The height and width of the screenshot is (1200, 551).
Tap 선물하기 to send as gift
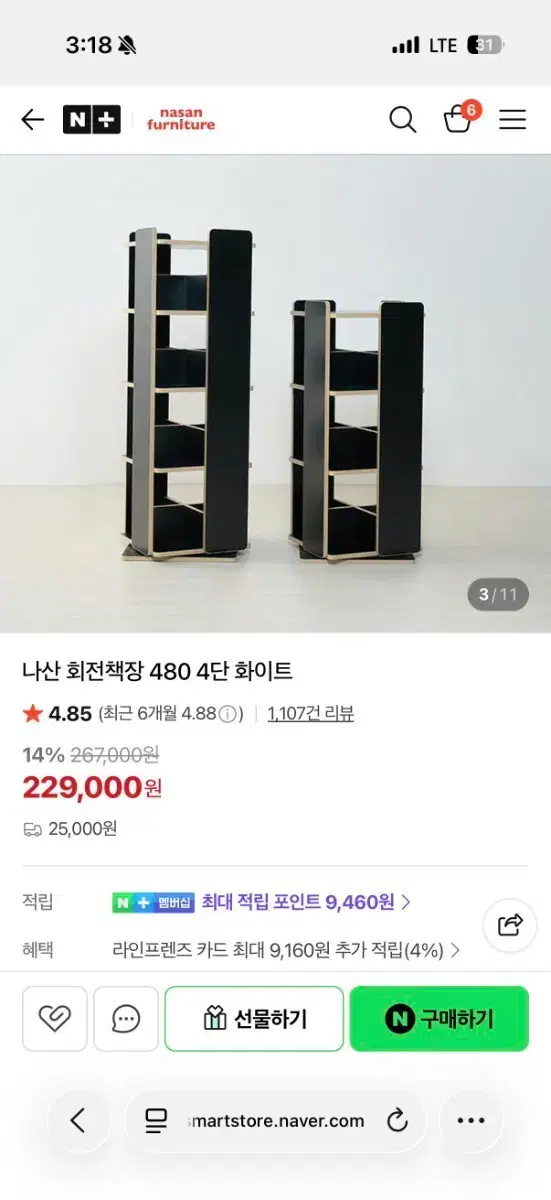pos(254,1019)
